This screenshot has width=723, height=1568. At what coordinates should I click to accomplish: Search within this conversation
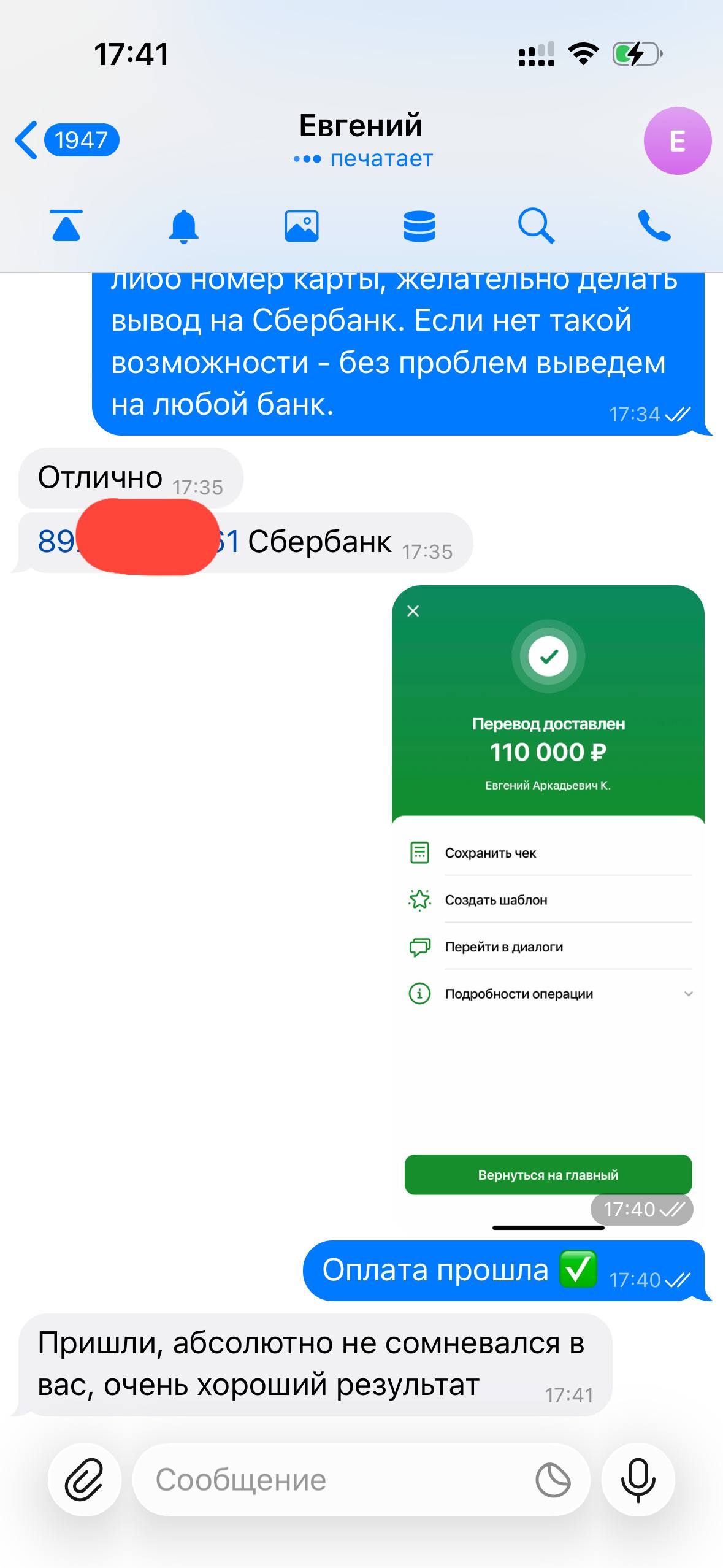click(x=536, y=226)
